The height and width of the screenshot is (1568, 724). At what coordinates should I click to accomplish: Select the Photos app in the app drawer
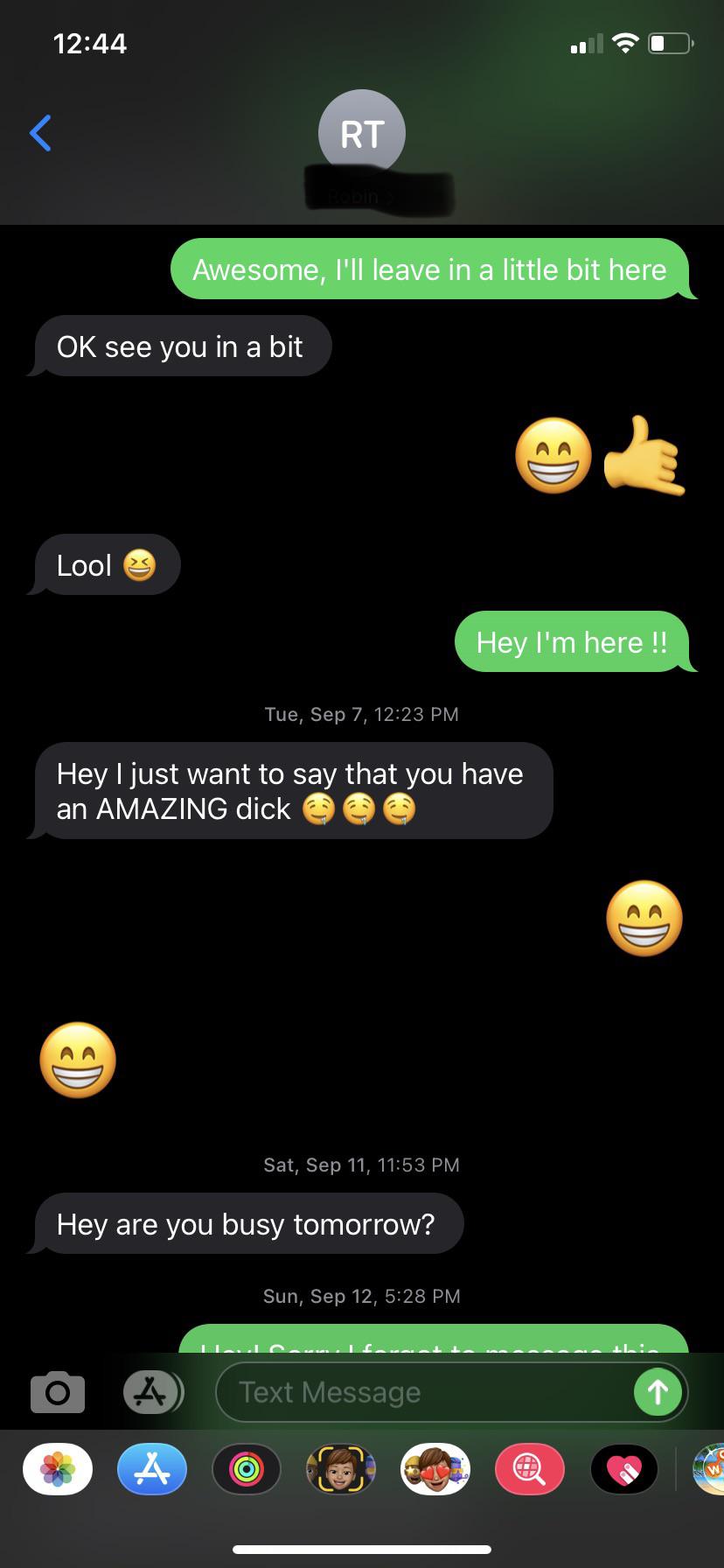pos(57,1468)
